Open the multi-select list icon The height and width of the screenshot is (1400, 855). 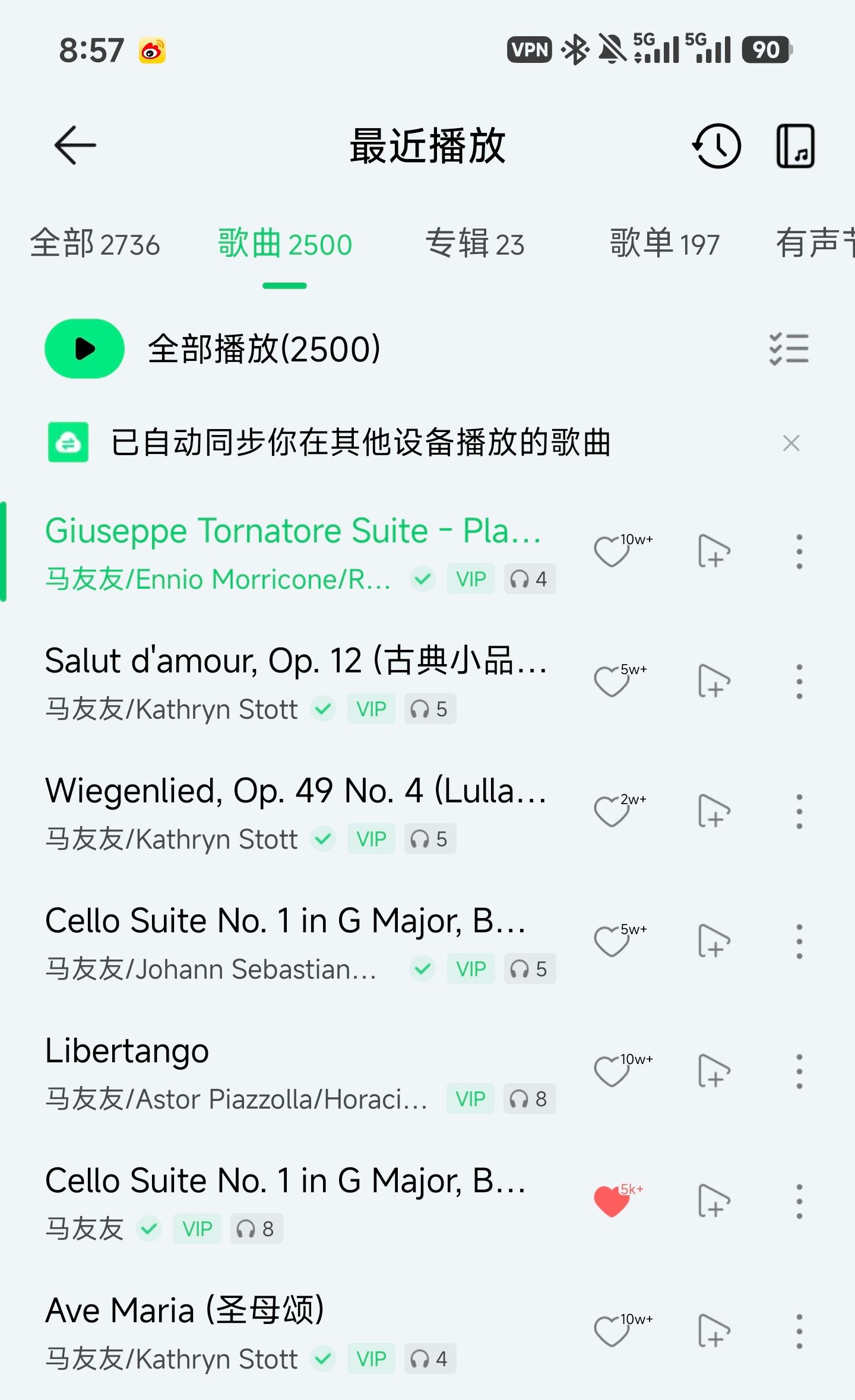pos(788,349)
